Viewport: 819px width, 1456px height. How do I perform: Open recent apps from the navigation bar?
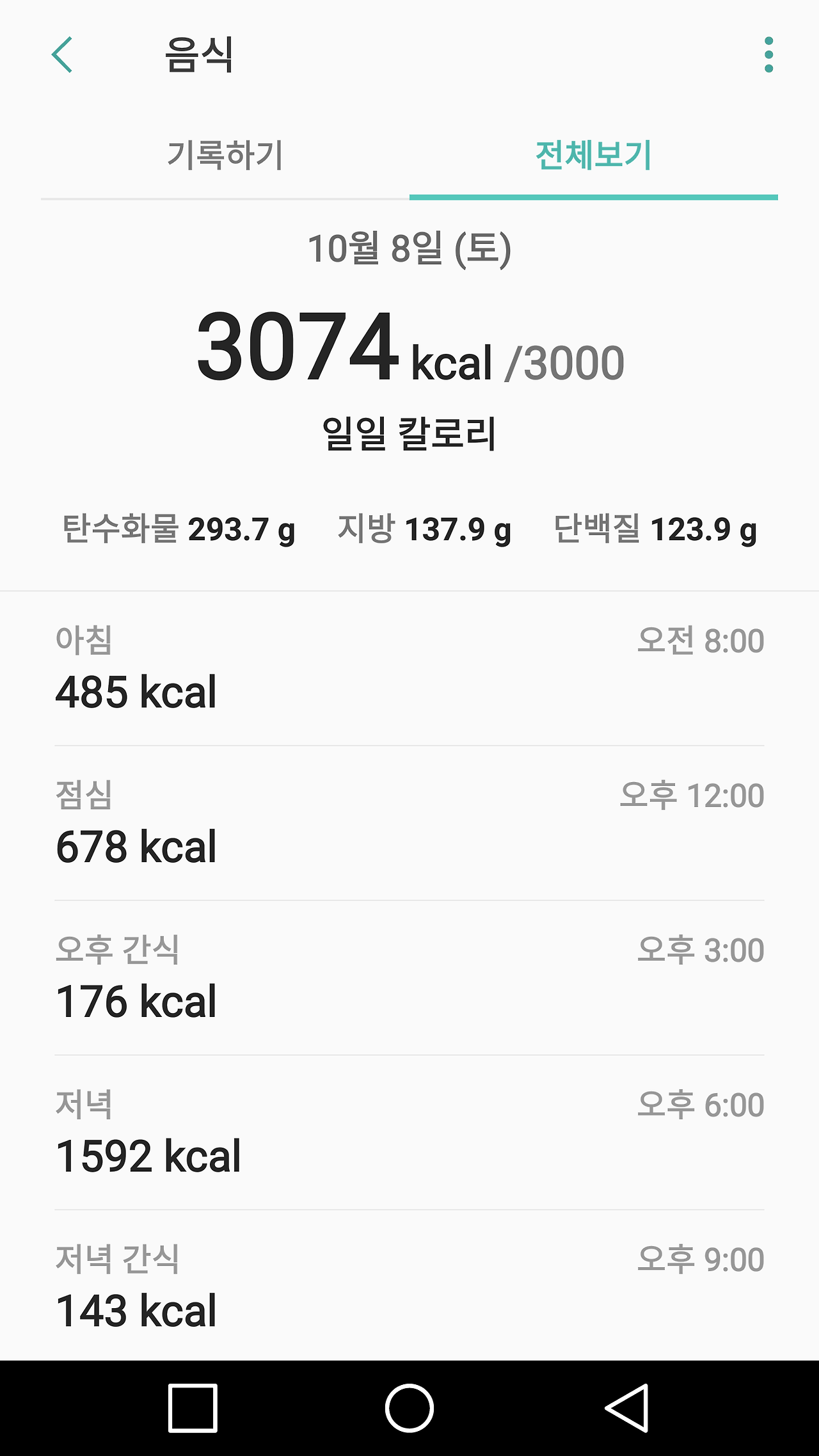(193, 1408)
